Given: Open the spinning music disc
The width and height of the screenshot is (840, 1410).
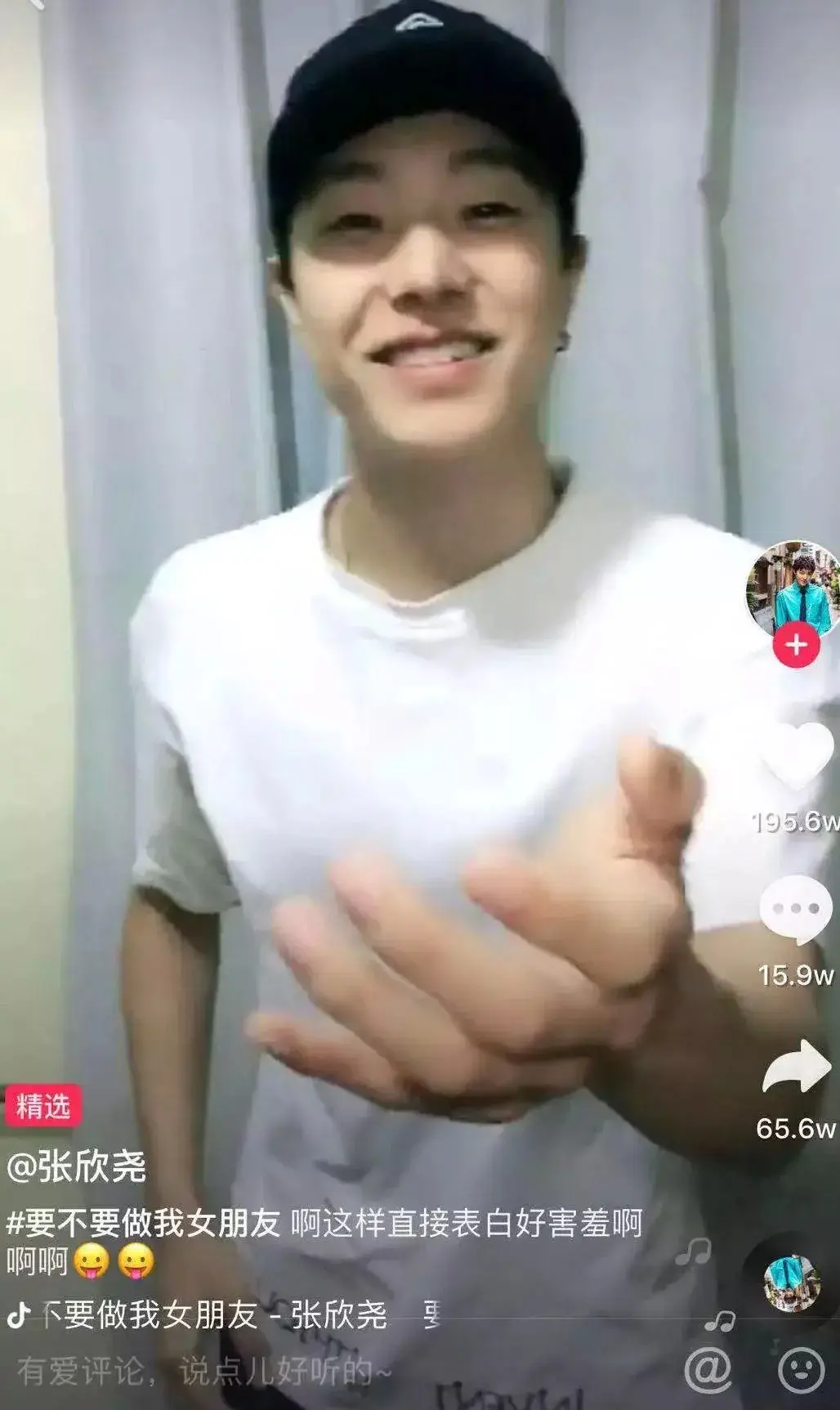Looking at the screenshot, I should click(x=791, y=1282).
